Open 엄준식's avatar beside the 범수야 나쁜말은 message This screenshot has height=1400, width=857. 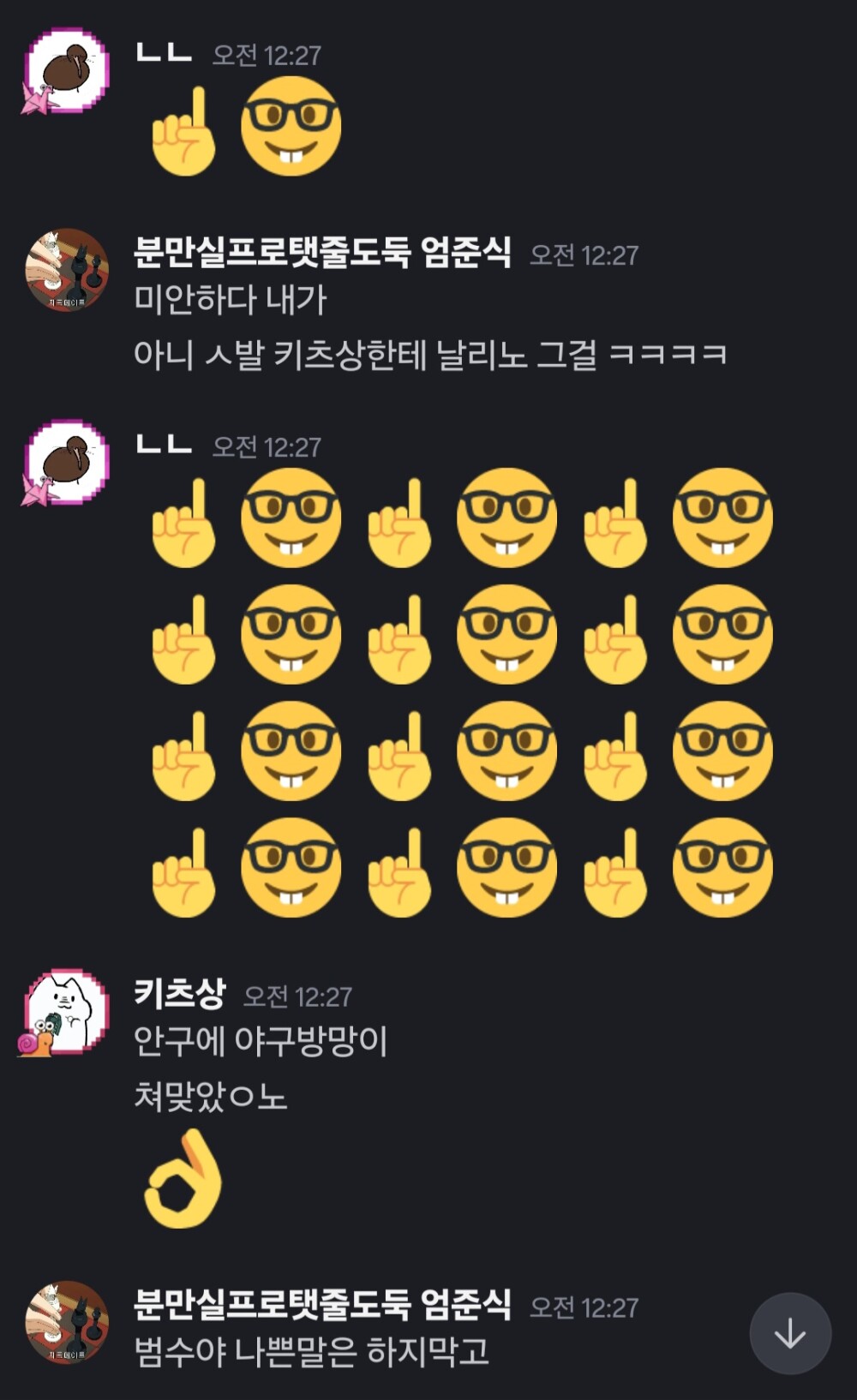pos(67,1322)
